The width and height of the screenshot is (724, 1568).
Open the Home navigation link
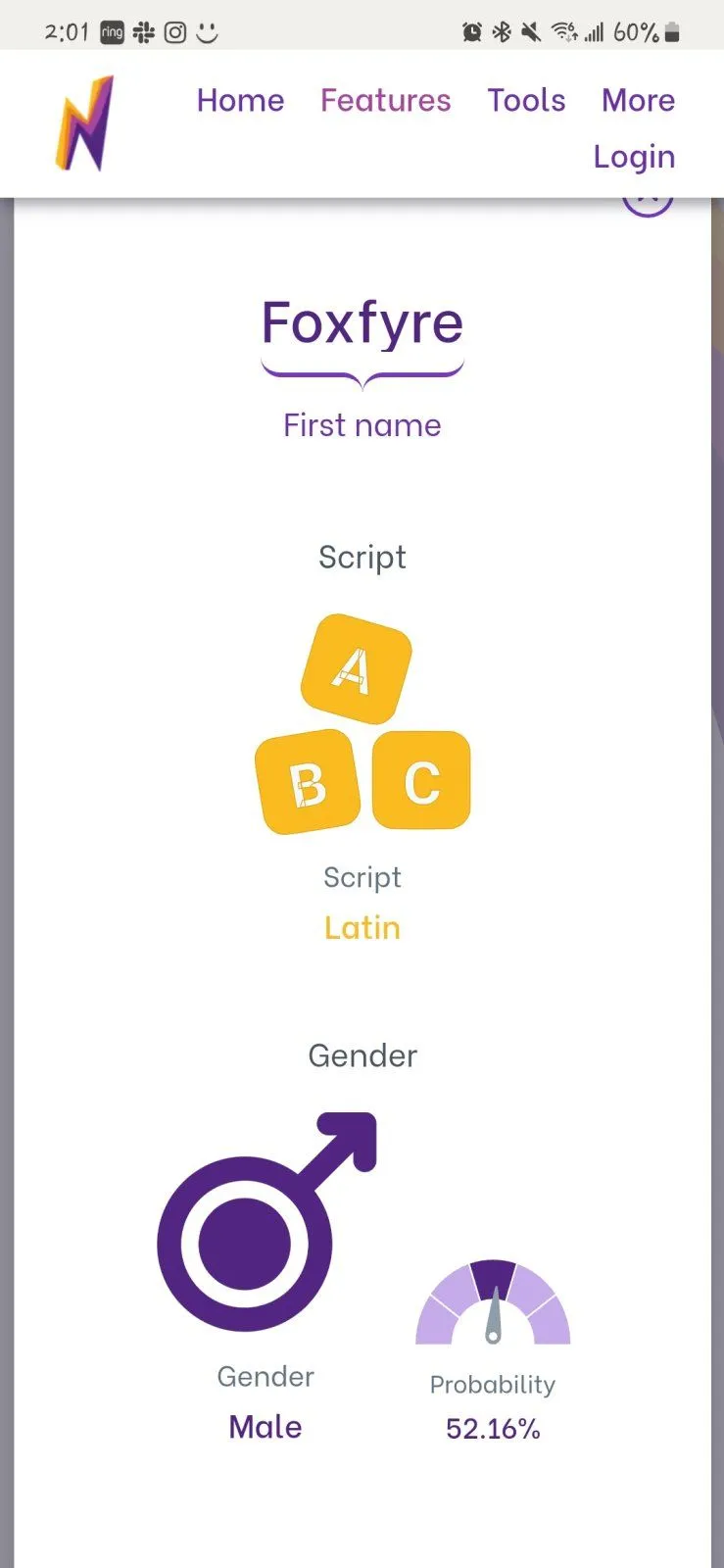pyautogui.click(x=240, y=100)
